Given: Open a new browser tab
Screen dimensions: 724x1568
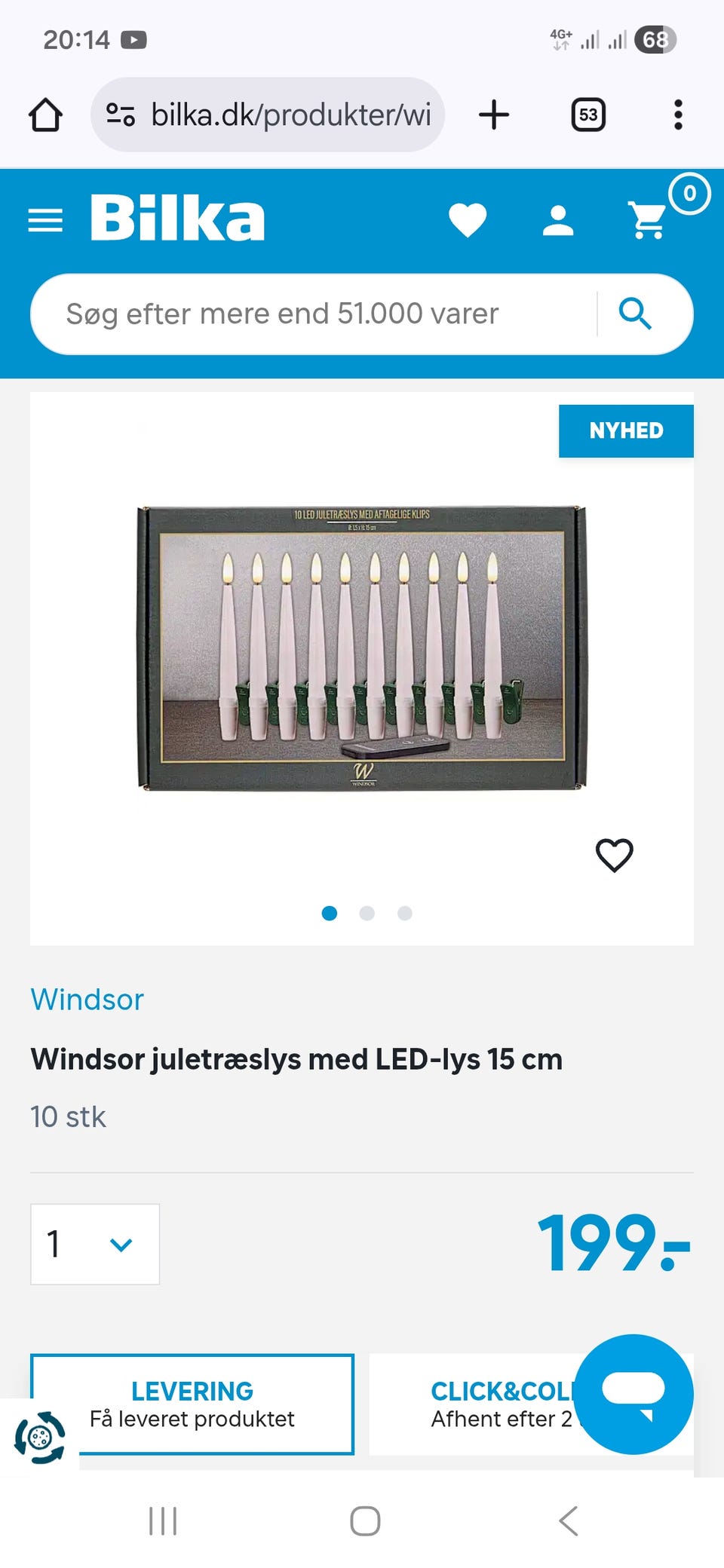Looking at the screenshot, I should pyautogui.click(x=494, y=115).
